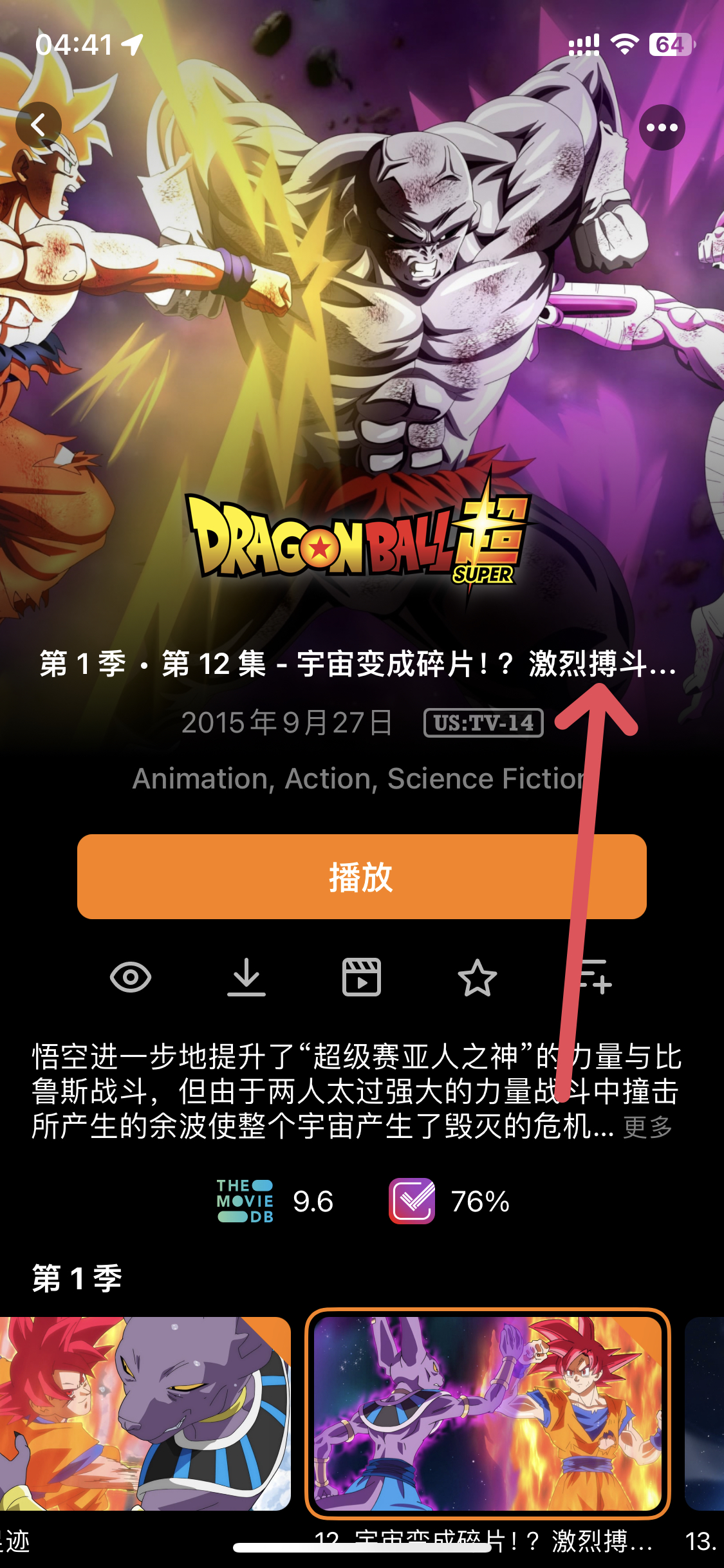The image size is (724, 1568).
Task: Expand the synopsis with 更多
Action: pyautogui.click(x=647, y=1127)
